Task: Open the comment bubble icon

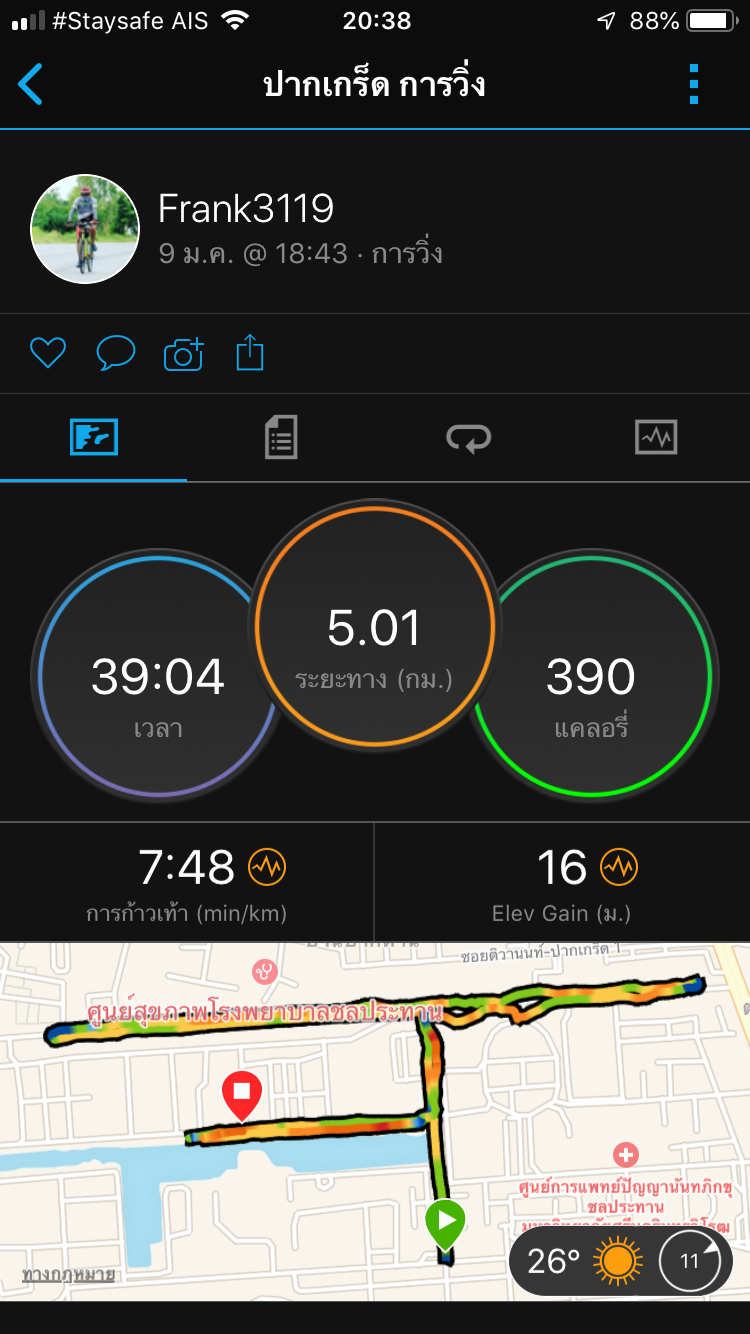Action: tap(115, 353)
